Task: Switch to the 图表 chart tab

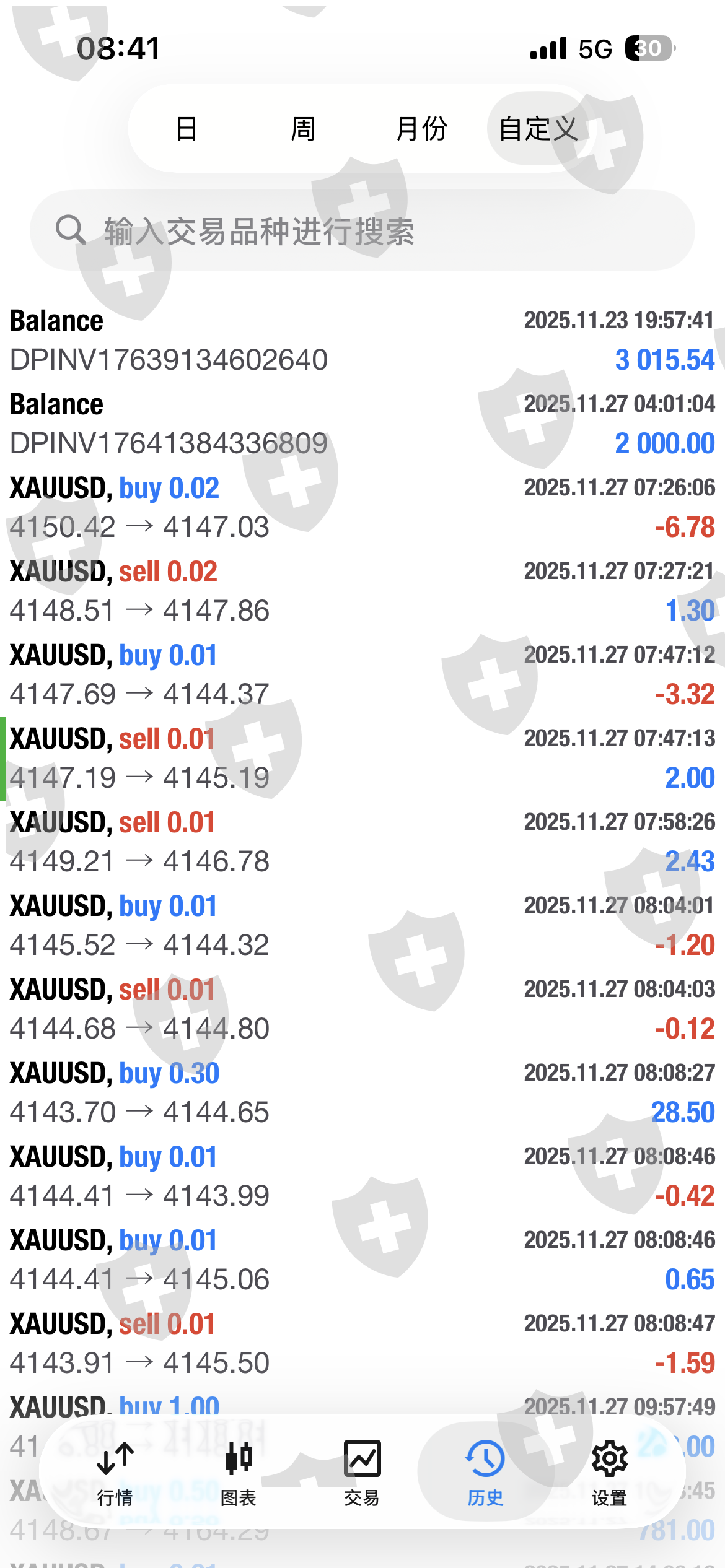Action: [239, 1473]
